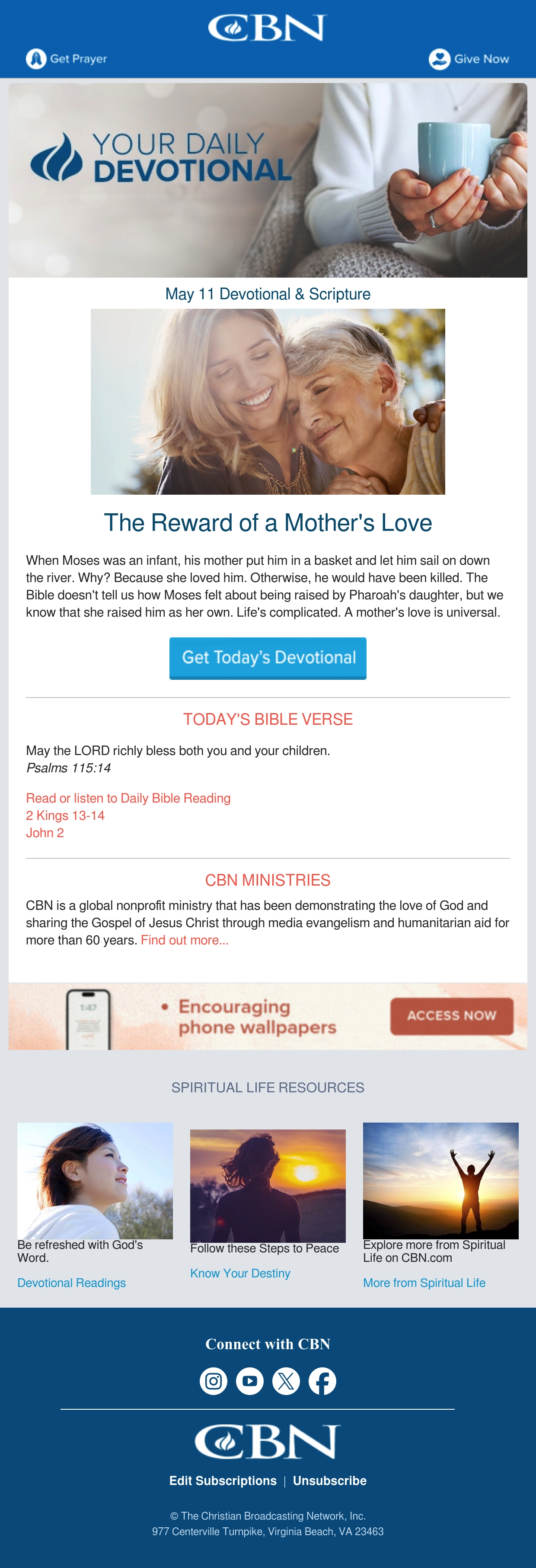
Task: Open the sunset Steps to Peace thumbnail
Action: tap(268, 1186)
